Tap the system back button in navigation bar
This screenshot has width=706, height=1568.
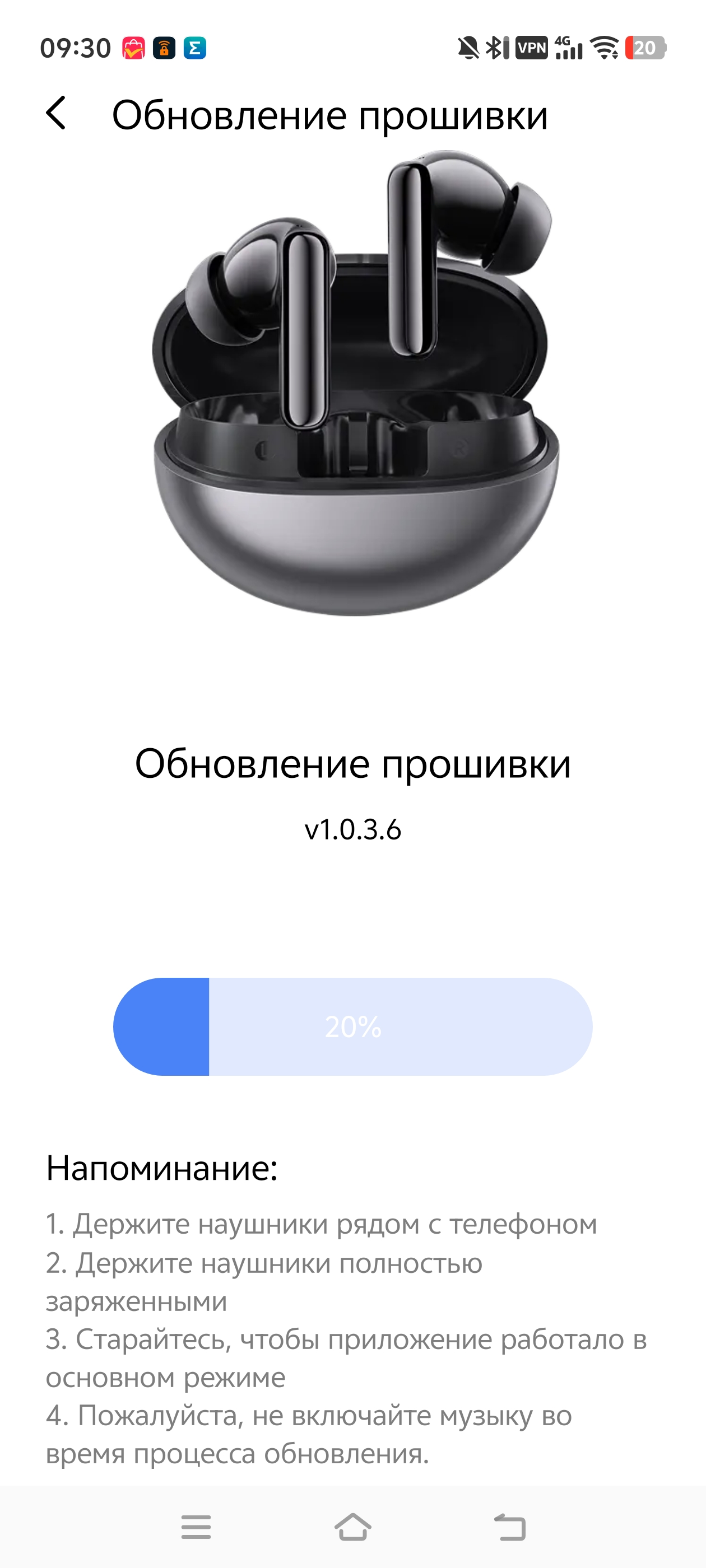(x=510, y=1527)
